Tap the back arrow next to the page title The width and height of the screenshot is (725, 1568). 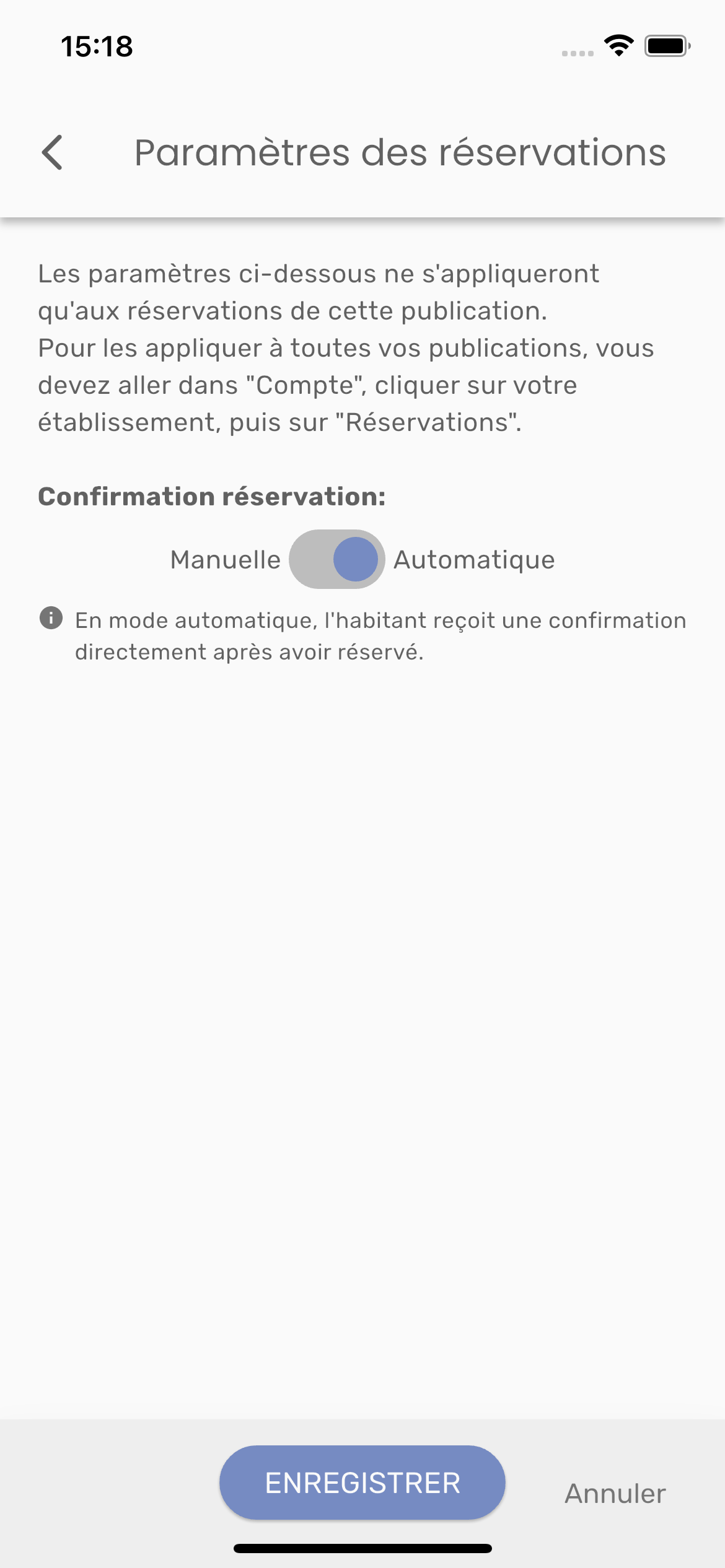click(52, 153)
